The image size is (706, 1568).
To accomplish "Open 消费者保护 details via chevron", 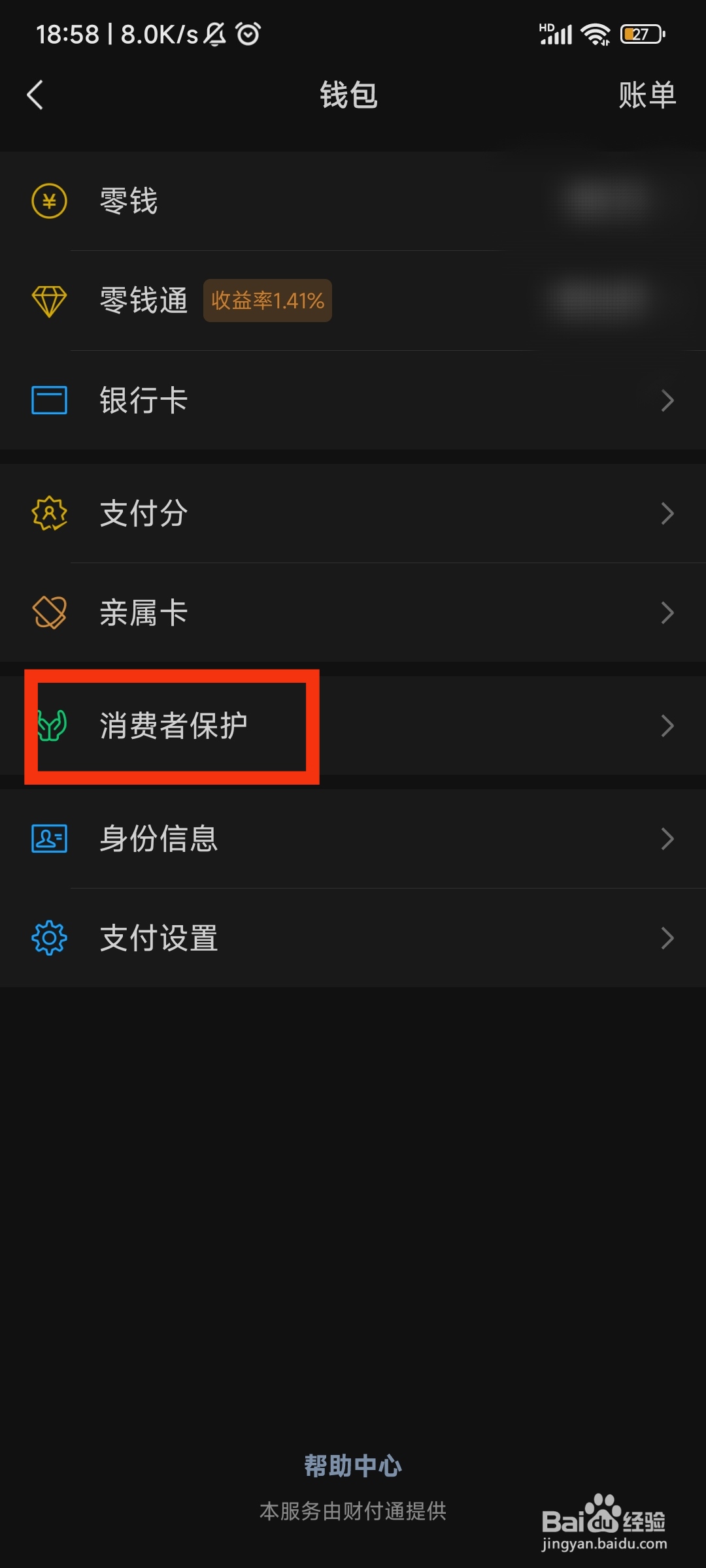I will coord(668,725).
